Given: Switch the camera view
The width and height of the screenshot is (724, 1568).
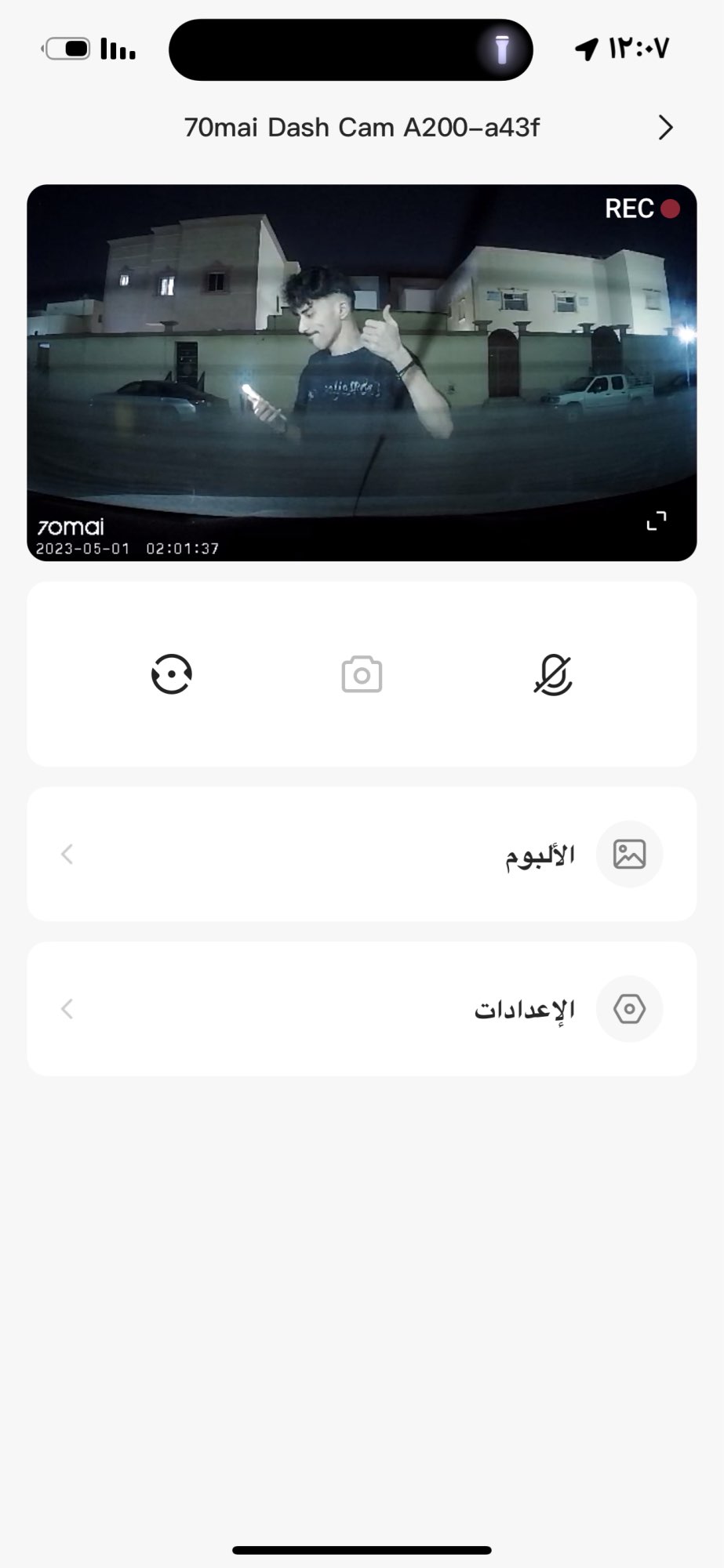Looking at the screenshot, I should coord(172,674).
